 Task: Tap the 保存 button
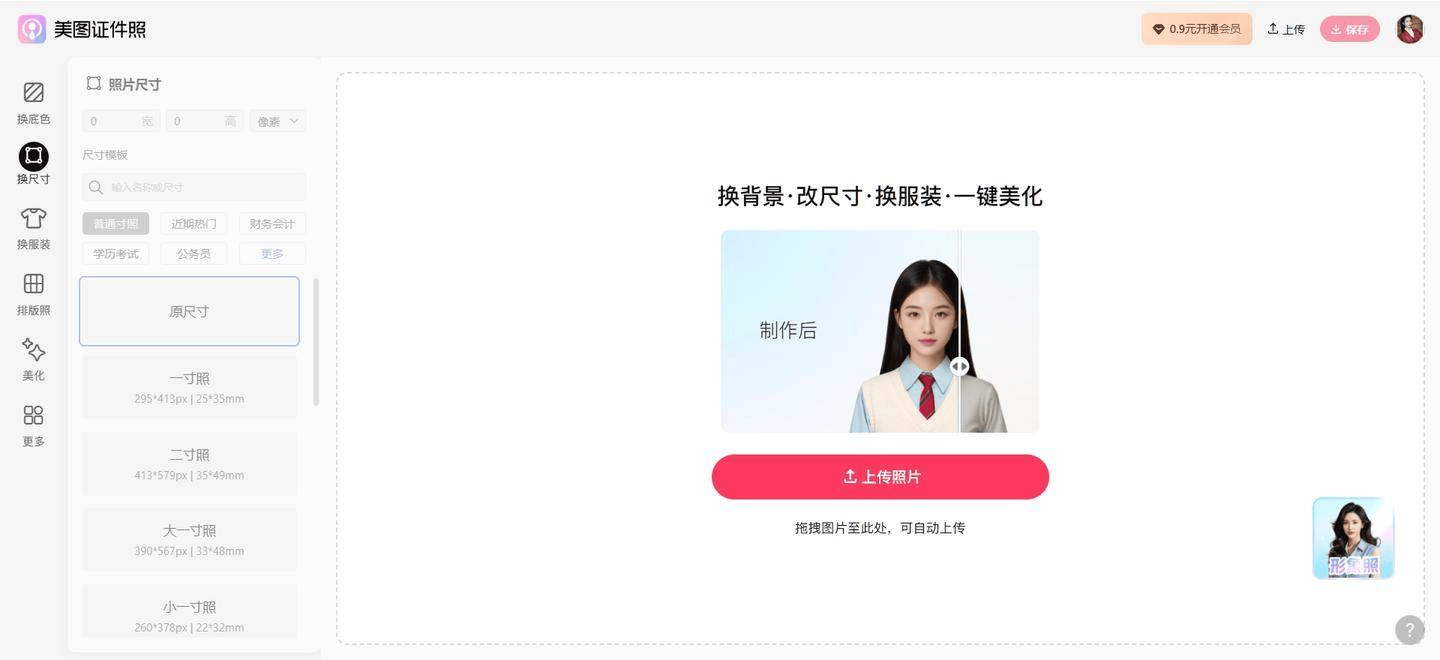click(1349, 29)
